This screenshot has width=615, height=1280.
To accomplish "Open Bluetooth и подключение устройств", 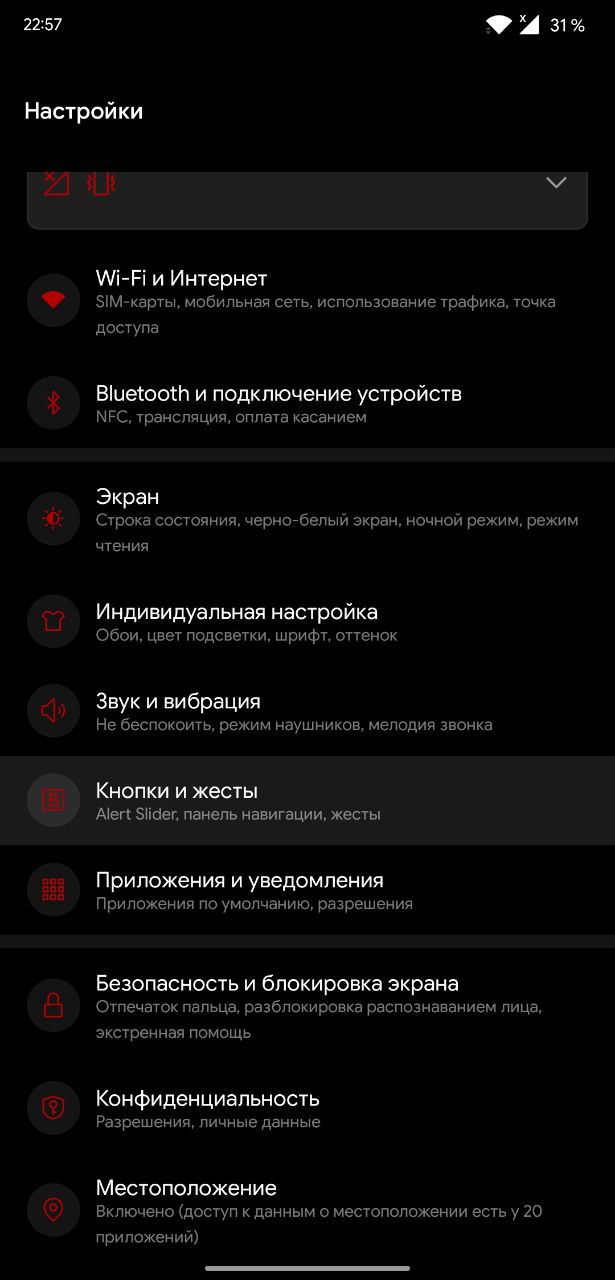I will pos(307,403).
